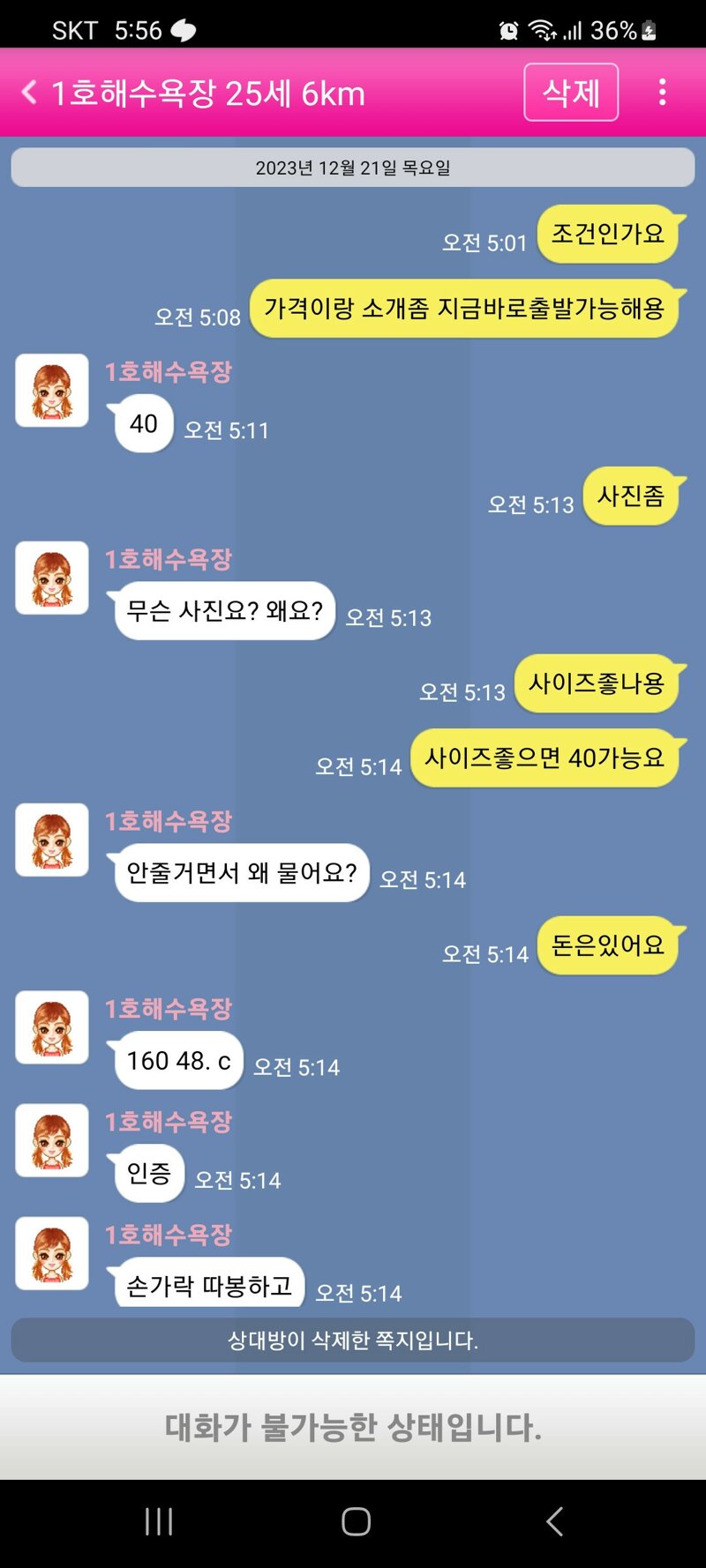This screenshot has width=706, height=1568.
Task: Open the three-dot overflow menu
Action: click(x=662, y=93)
